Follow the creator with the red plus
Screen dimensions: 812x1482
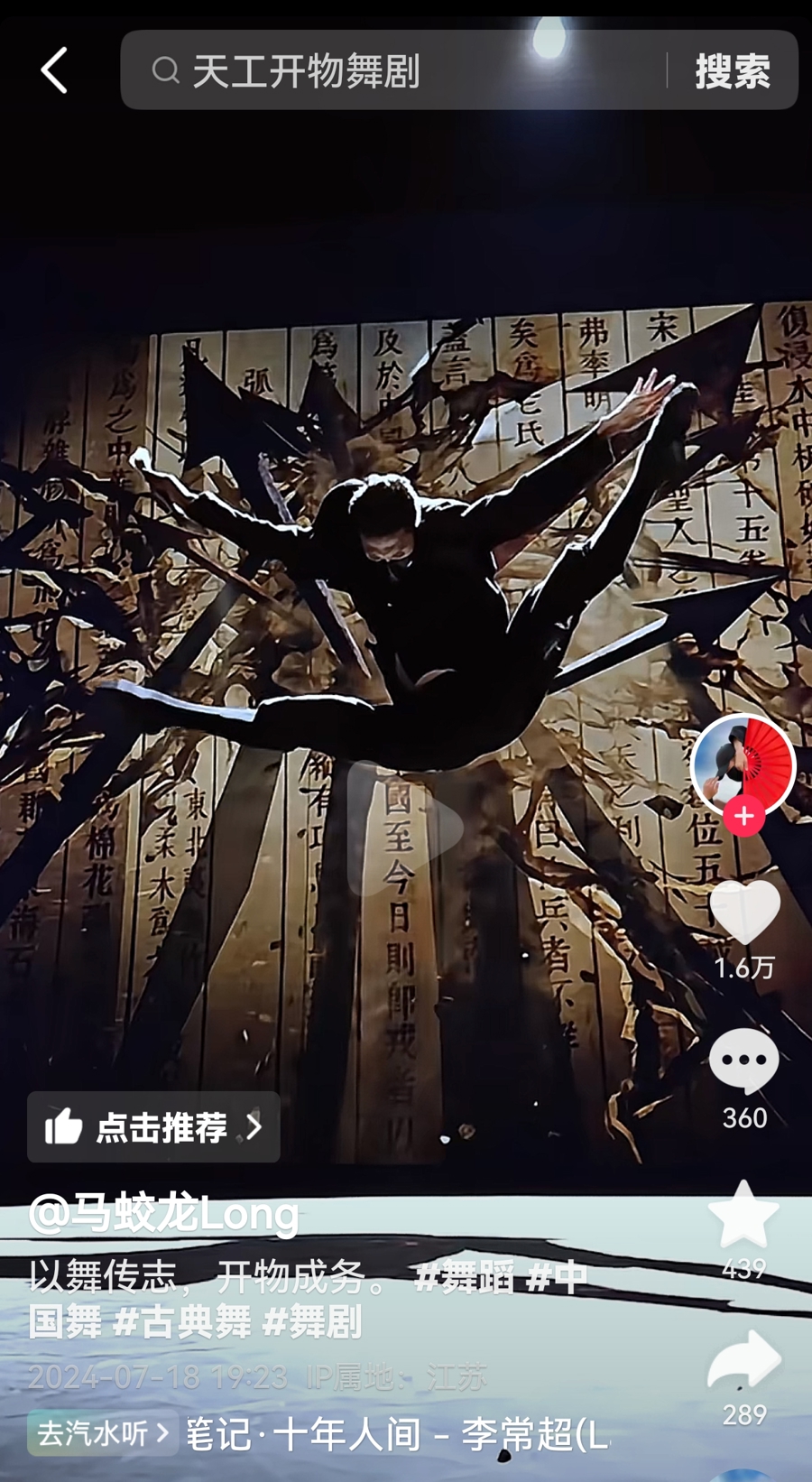(744, 816)
